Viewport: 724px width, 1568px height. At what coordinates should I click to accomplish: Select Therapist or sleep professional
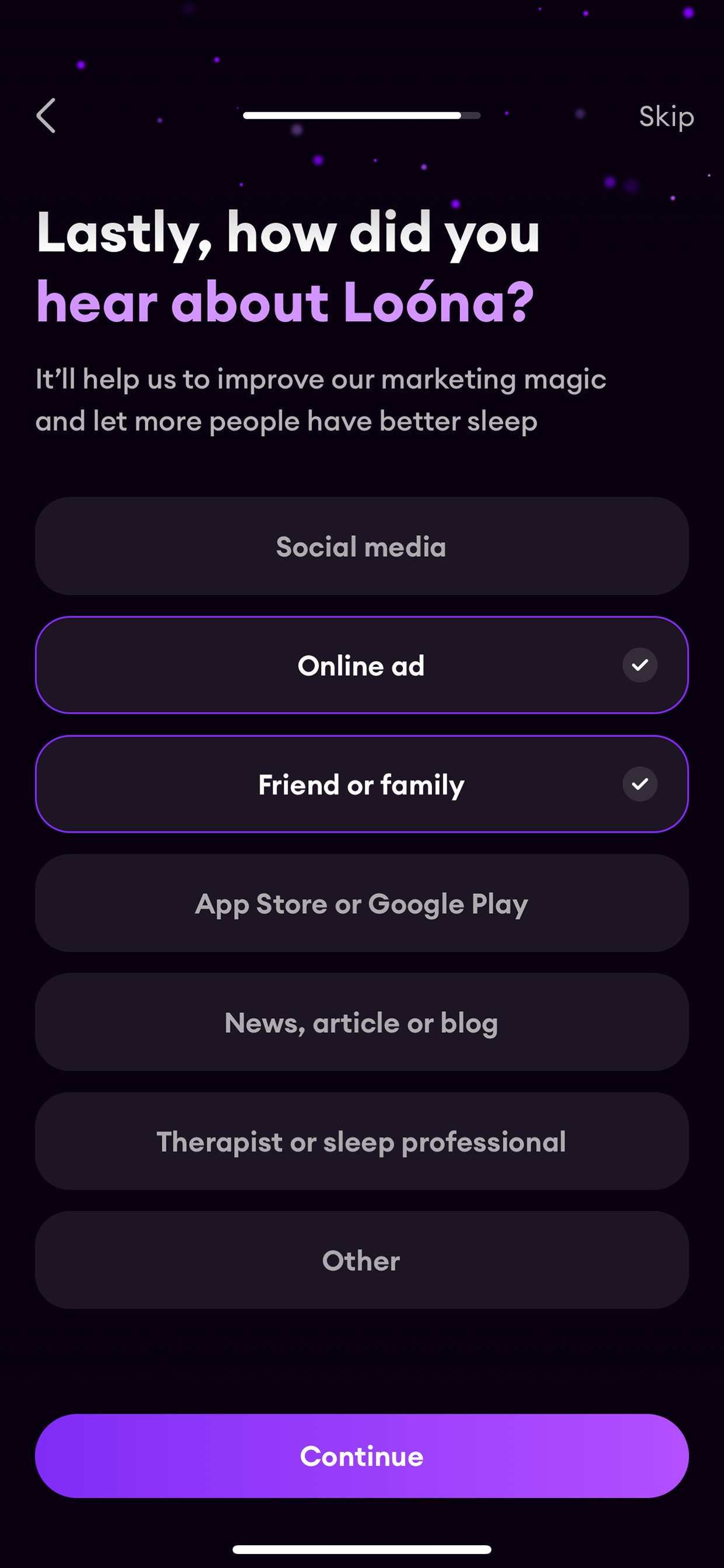click(x=362, y=1141)
